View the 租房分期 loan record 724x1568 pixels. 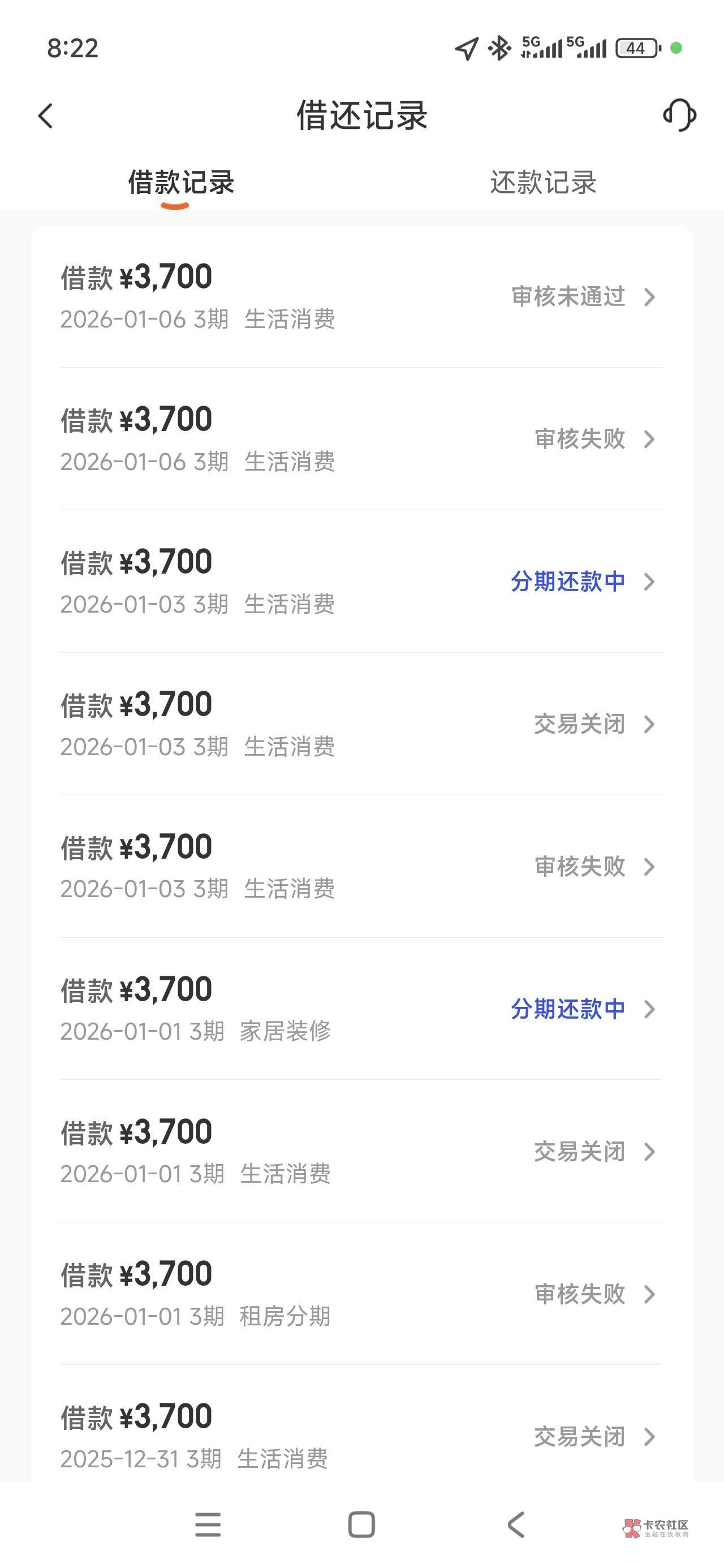click(x=361, y=1294)
